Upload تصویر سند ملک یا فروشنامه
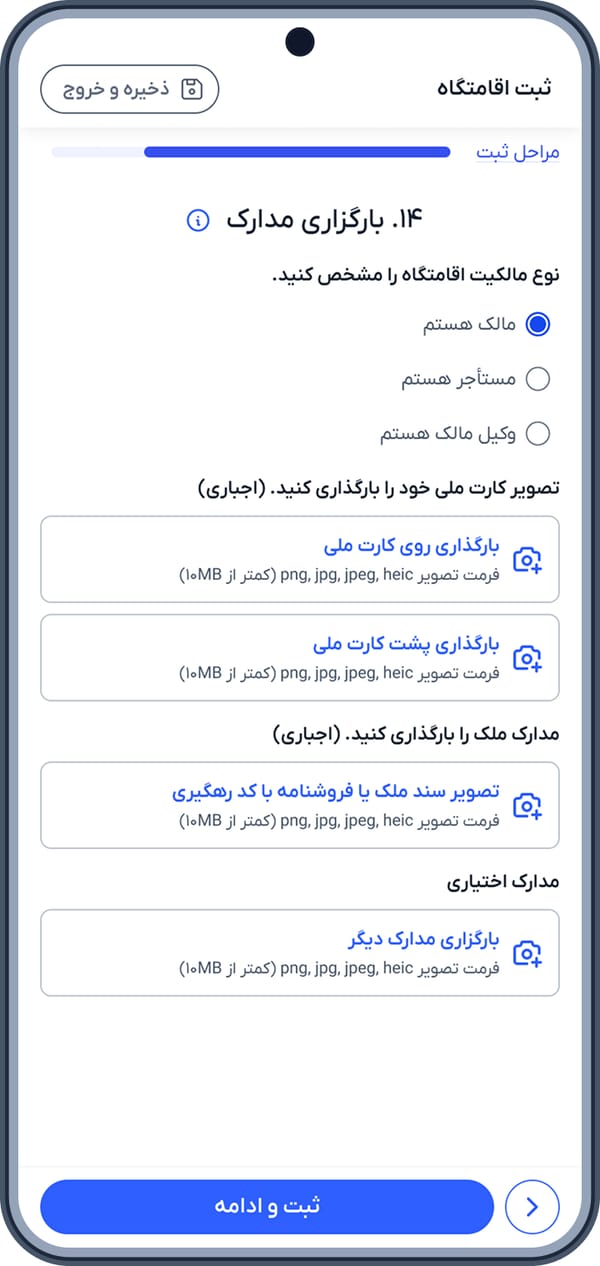Image resolution: width=600 pixels, height=1266 pixels. click(300, 805)
